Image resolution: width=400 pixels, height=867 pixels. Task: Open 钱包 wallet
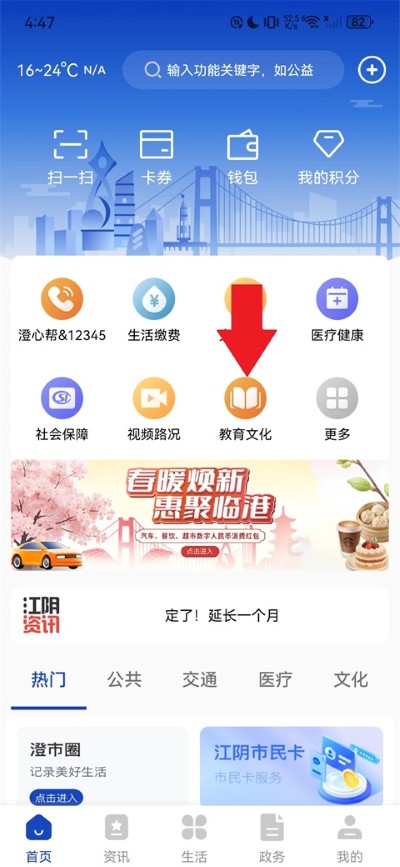pyautogui.click(x=242, y=157)
